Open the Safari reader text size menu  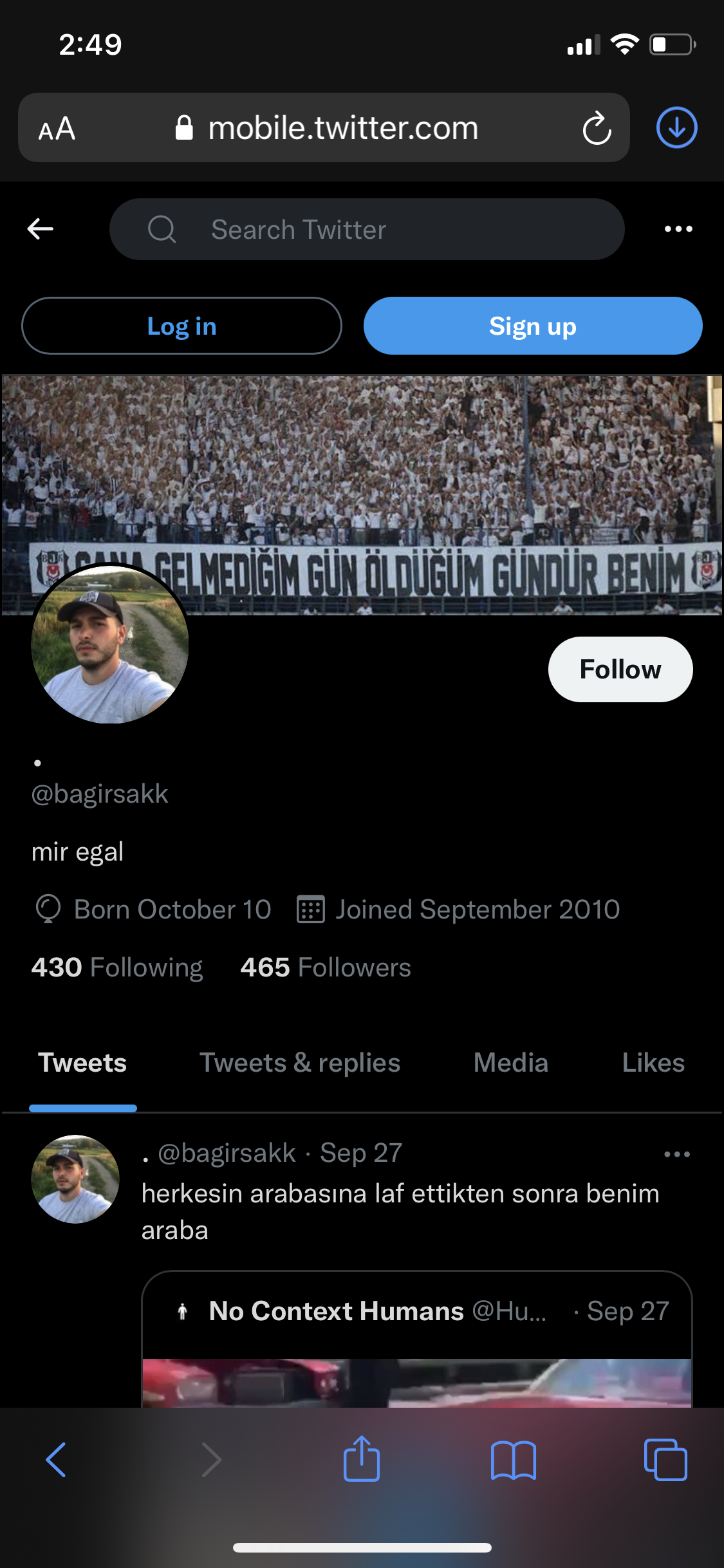[57, 129]
